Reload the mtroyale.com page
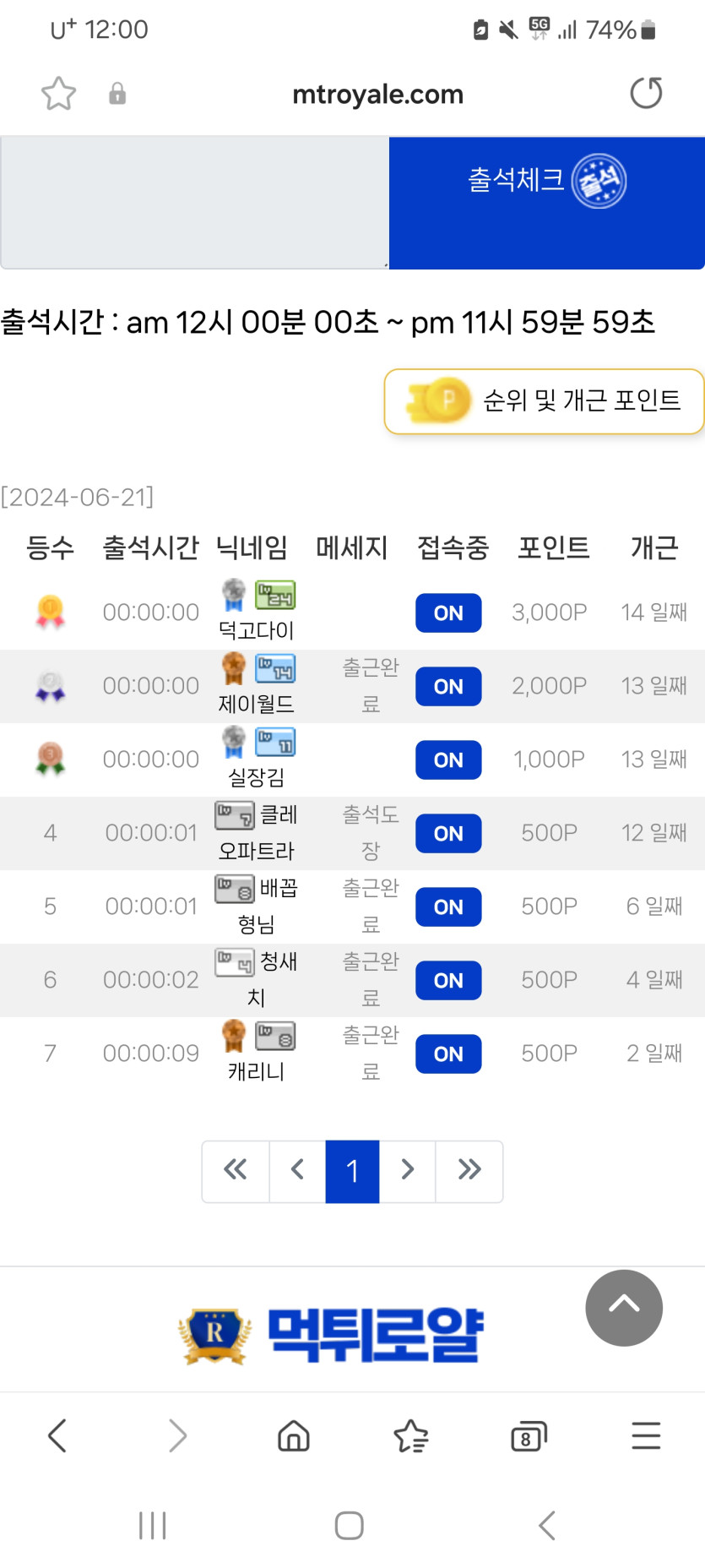The image size is (705, 1568). click(x=646, y=93)
